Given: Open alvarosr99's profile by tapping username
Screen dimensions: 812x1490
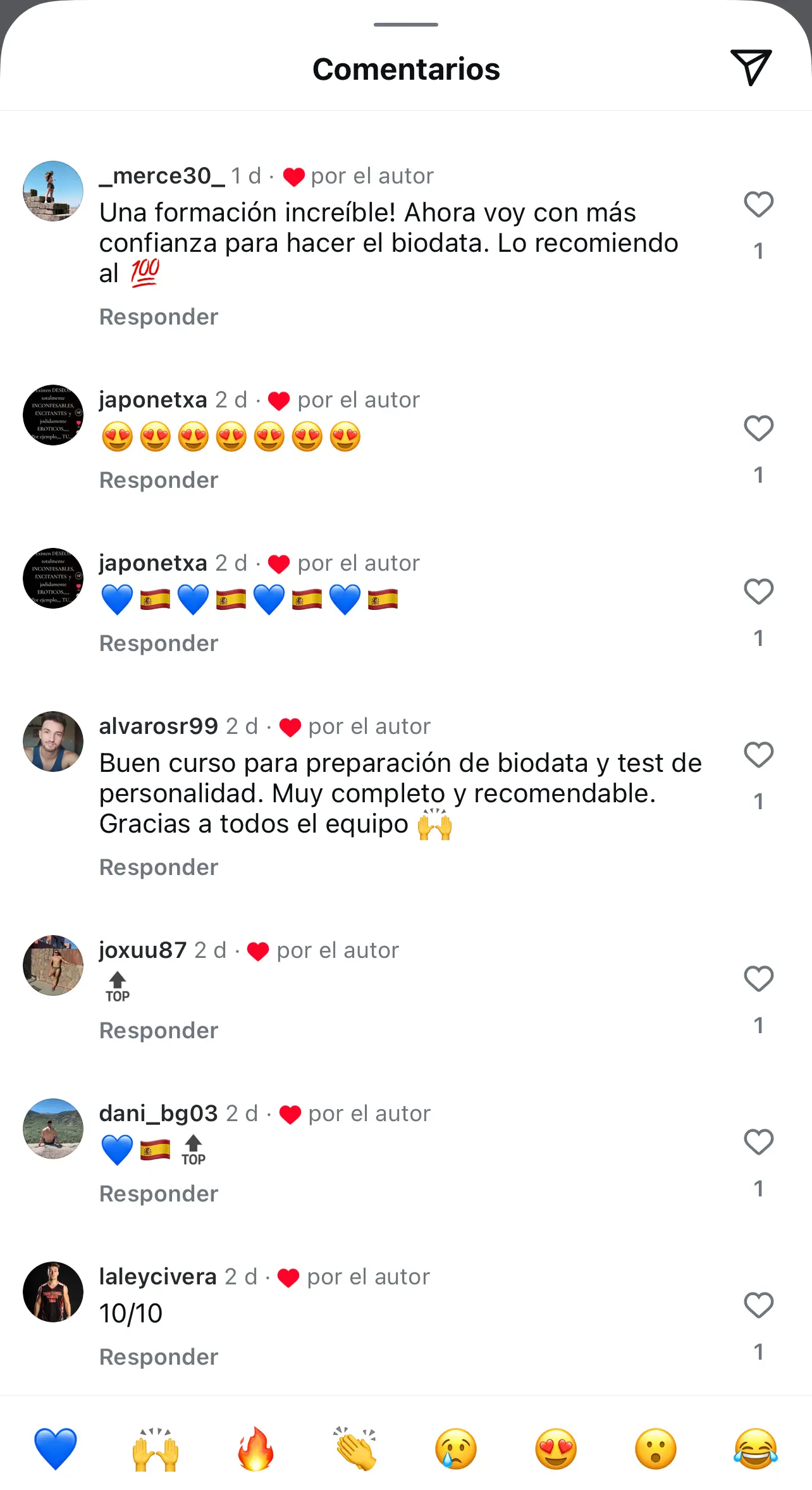Looking at the screenshot, I should [x=157, y=726].
